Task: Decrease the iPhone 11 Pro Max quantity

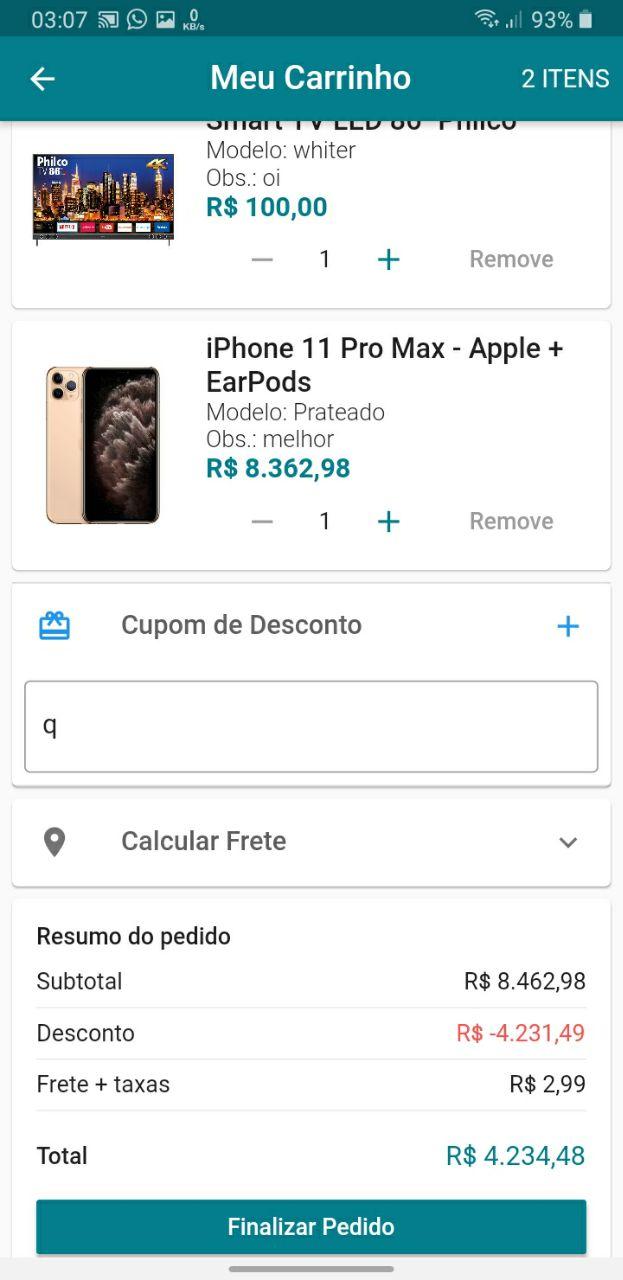Action: [x=262, y=522]
